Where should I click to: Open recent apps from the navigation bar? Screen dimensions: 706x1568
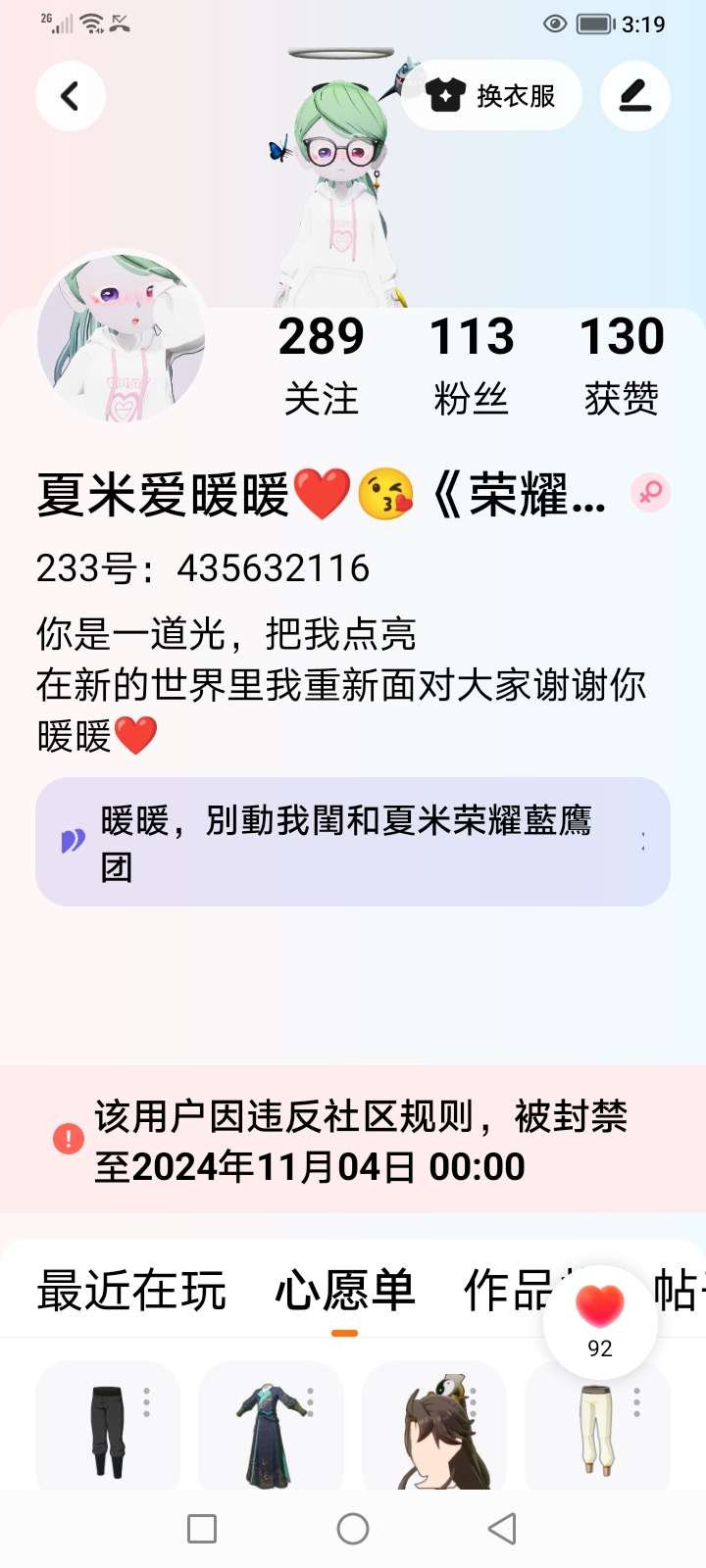(202, 1529)
